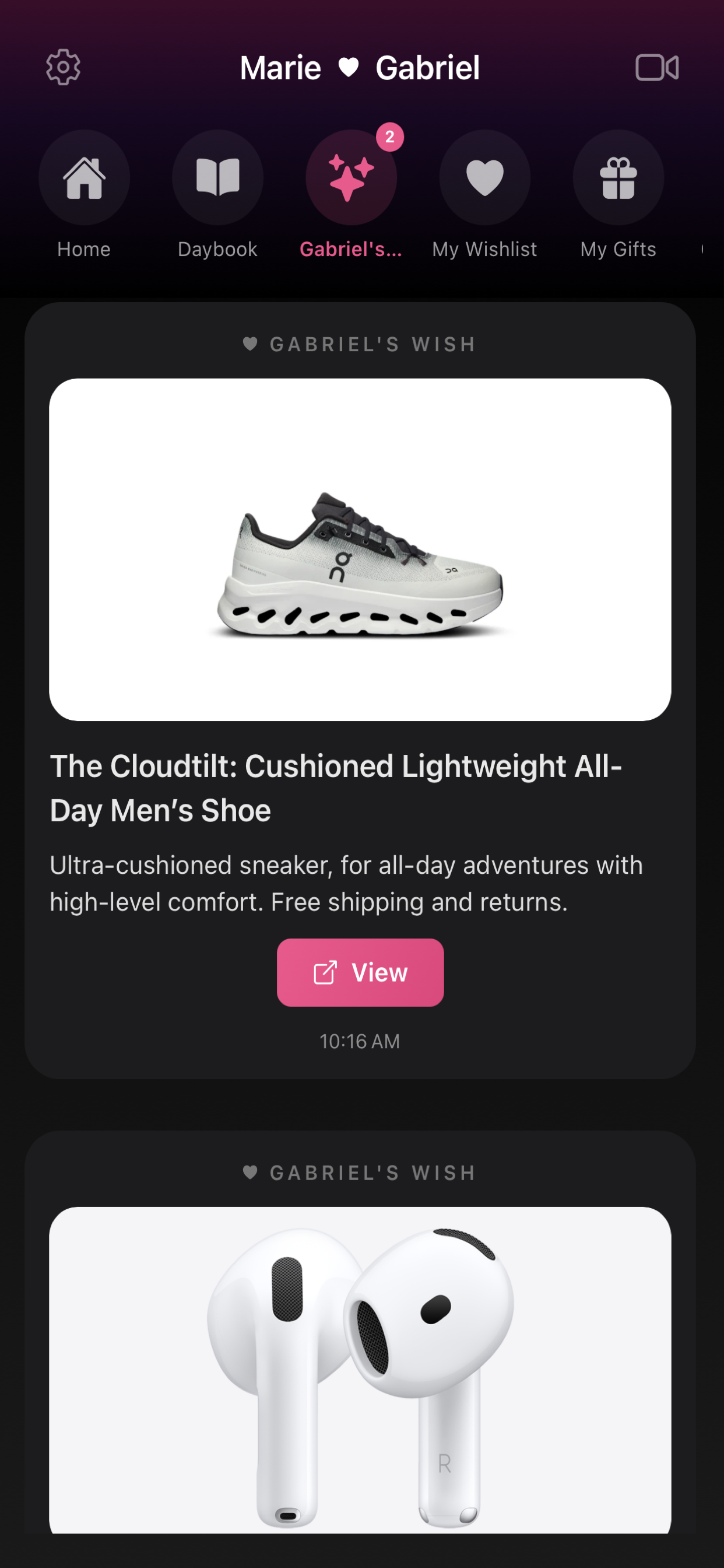Tap the heart next to Gabriel's Wish header

click(250, 344)
